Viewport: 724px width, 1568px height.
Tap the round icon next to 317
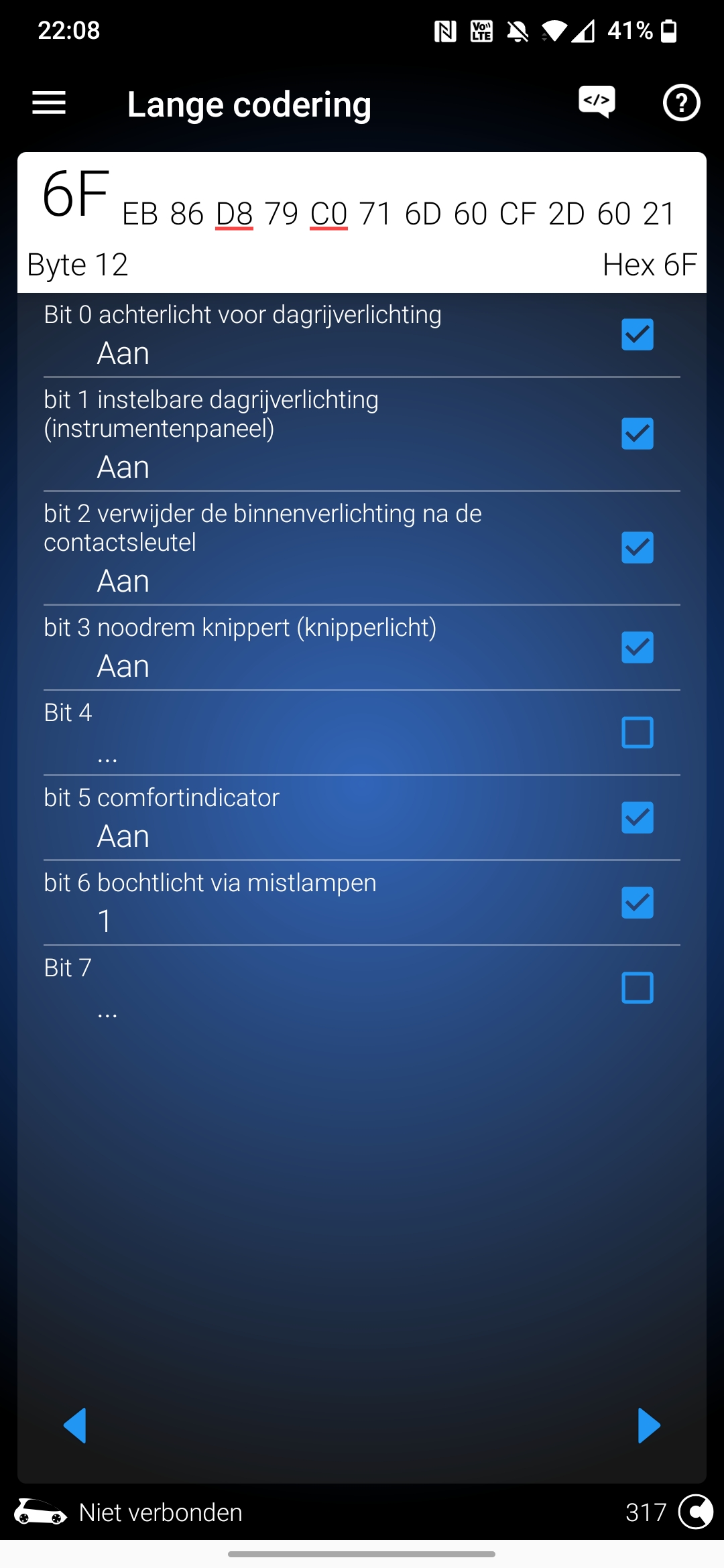click(695, 1512)
